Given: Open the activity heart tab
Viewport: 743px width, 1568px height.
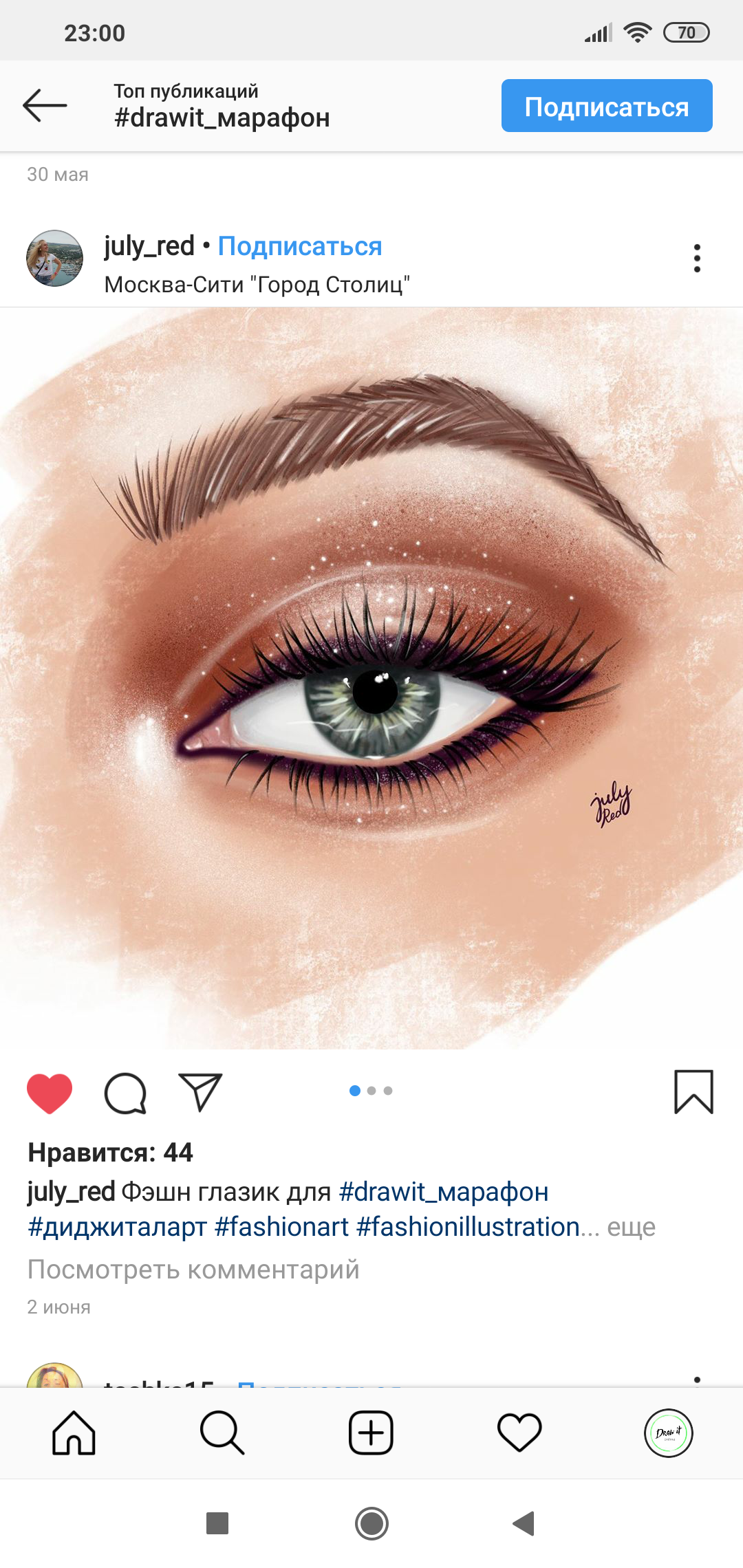Looking at the screenshot, I should (519, 1433).
